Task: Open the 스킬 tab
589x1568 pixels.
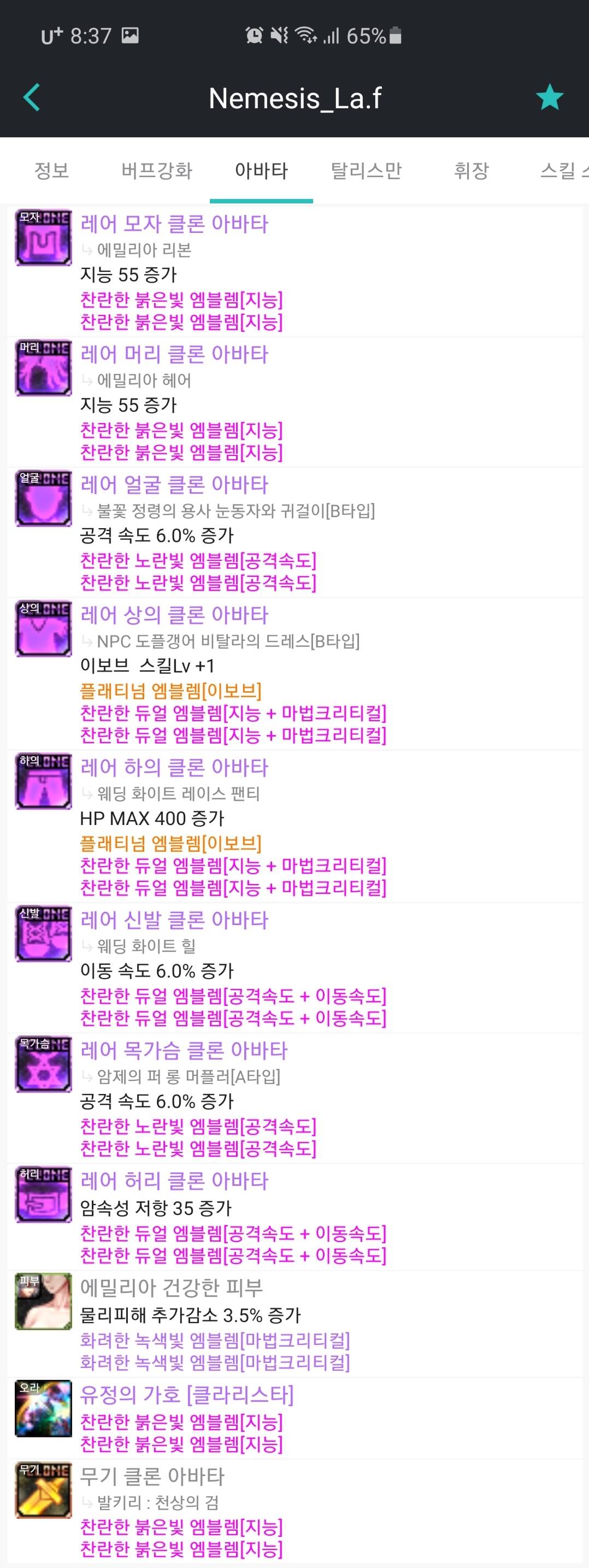Action: click(x=561, y=171)
